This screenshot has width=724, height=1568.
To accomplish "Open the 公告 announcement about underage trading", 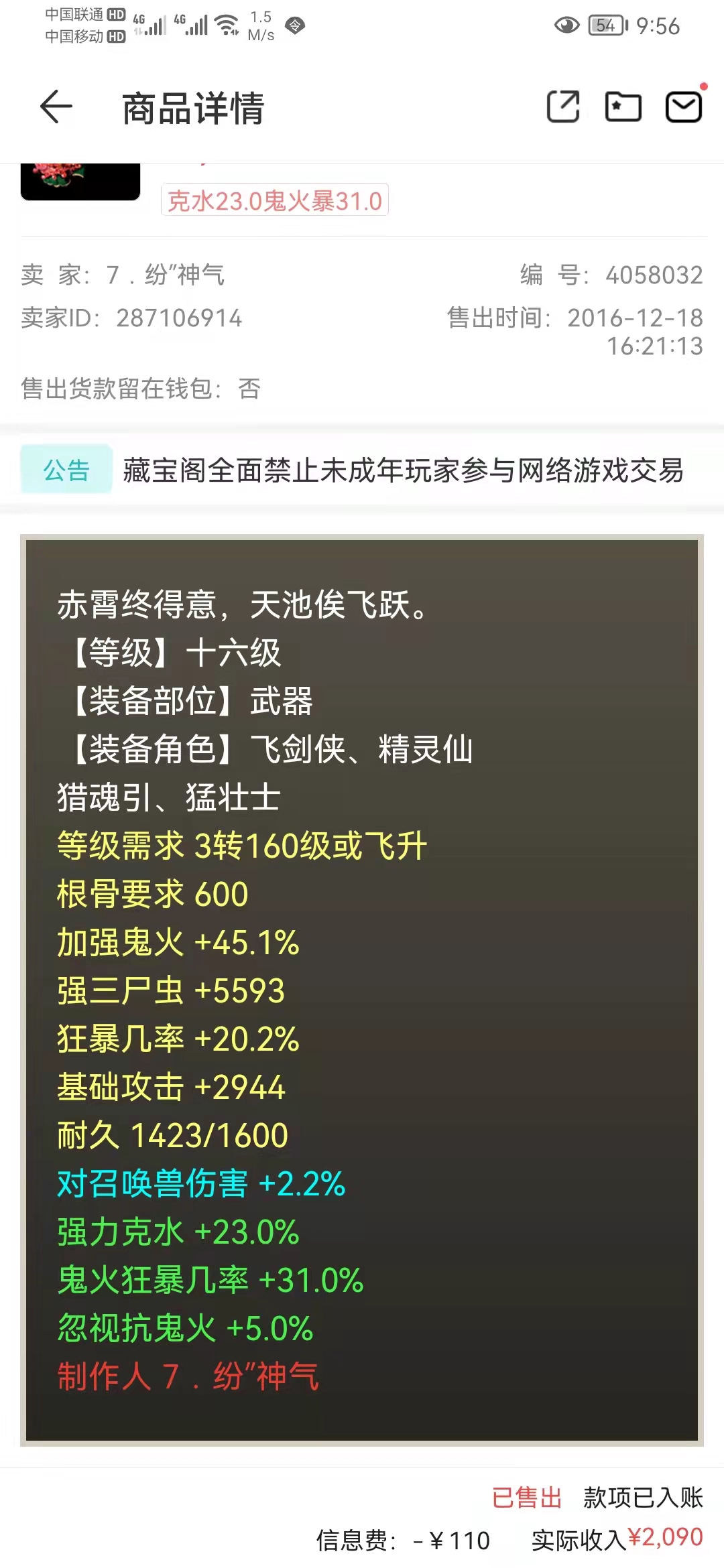I will pyautogui.click(x=402, y=470).
